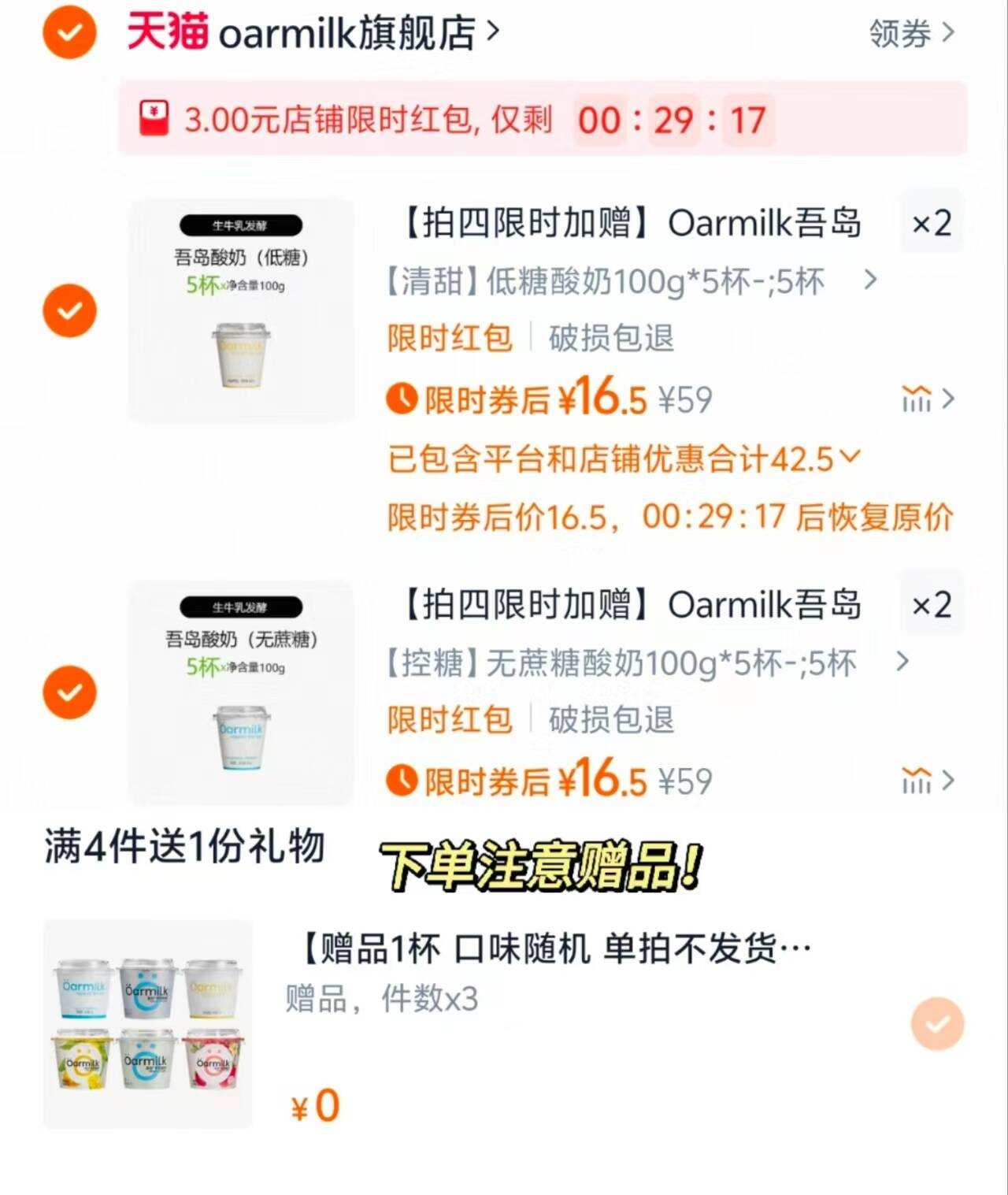This screenshot has width=1008, height=1195.
Task: Click the countdown timer in the red packet banner
Action: click(673, 119)
